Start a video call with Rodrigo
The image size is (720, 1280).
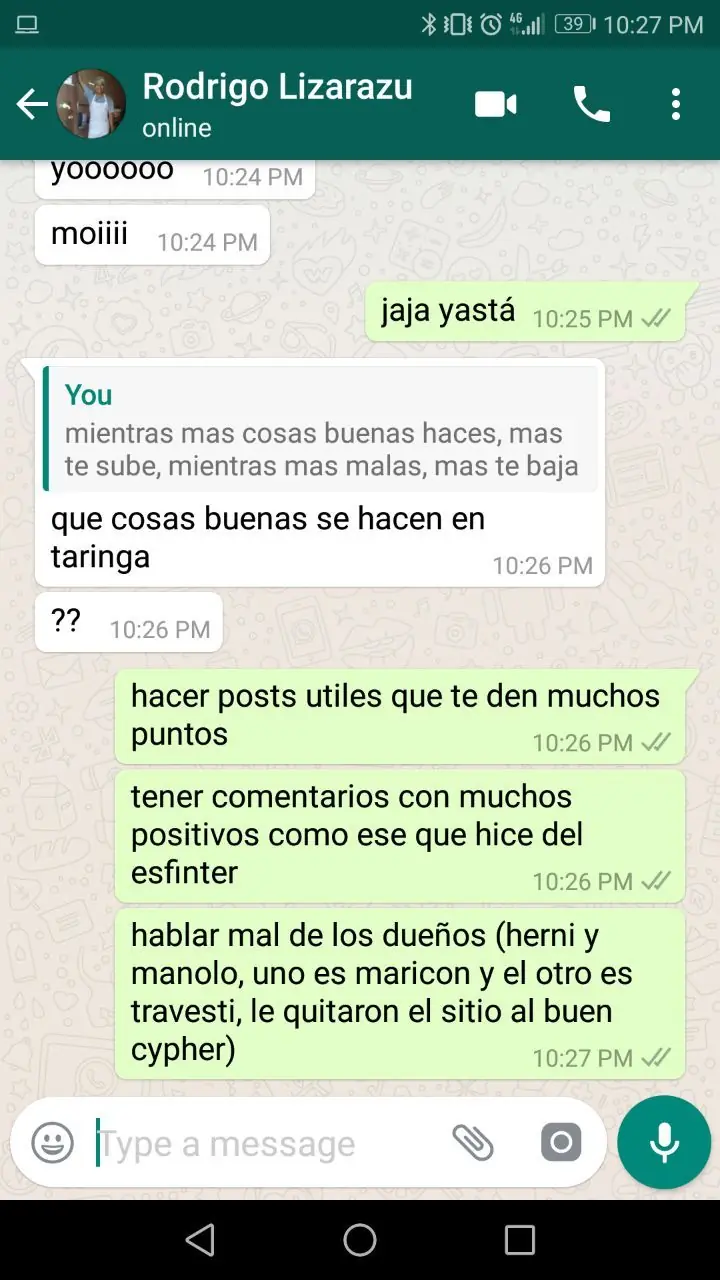[x=496, y=104]
